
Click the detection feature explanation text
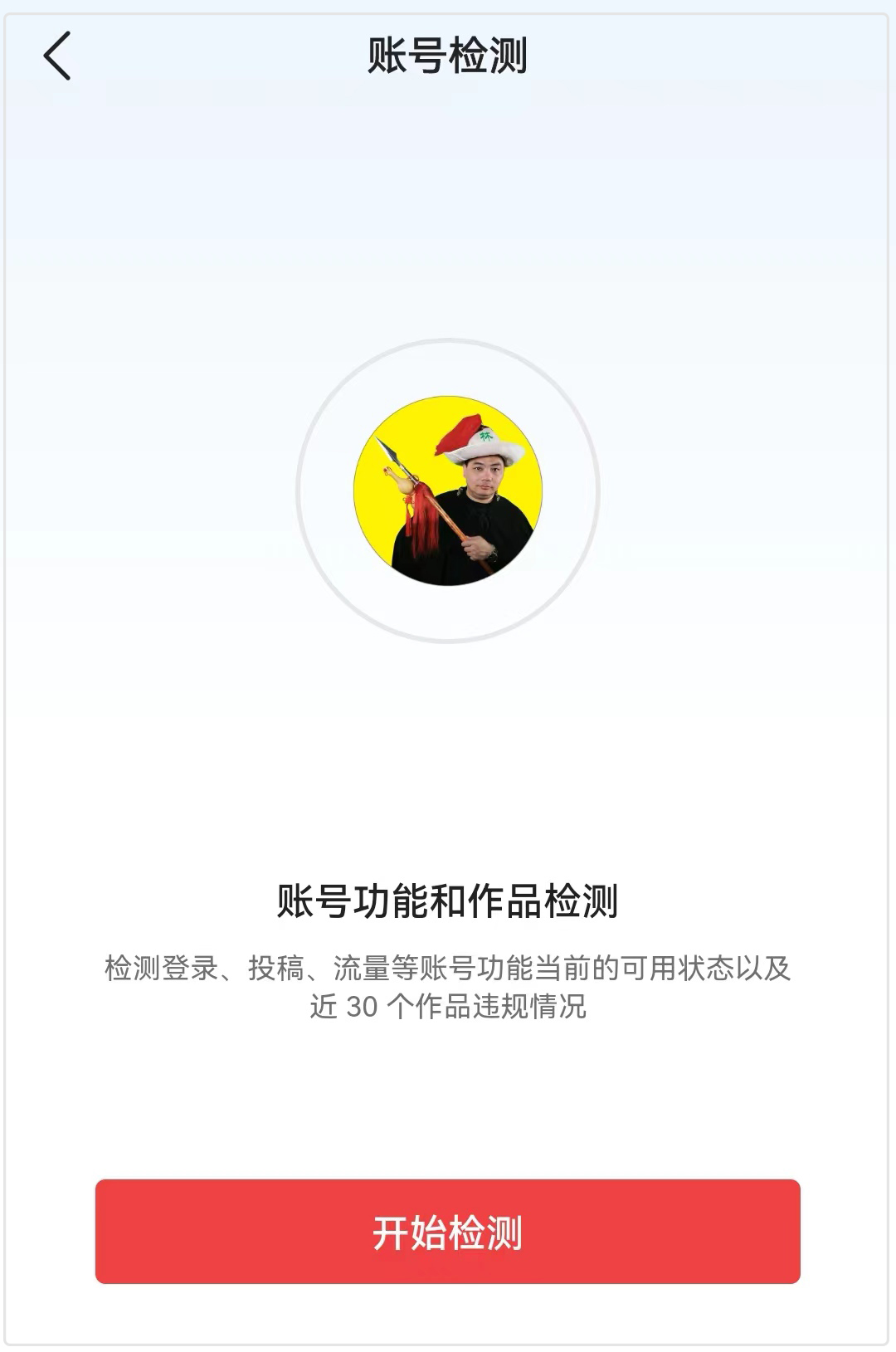click(x=448, y=988)
